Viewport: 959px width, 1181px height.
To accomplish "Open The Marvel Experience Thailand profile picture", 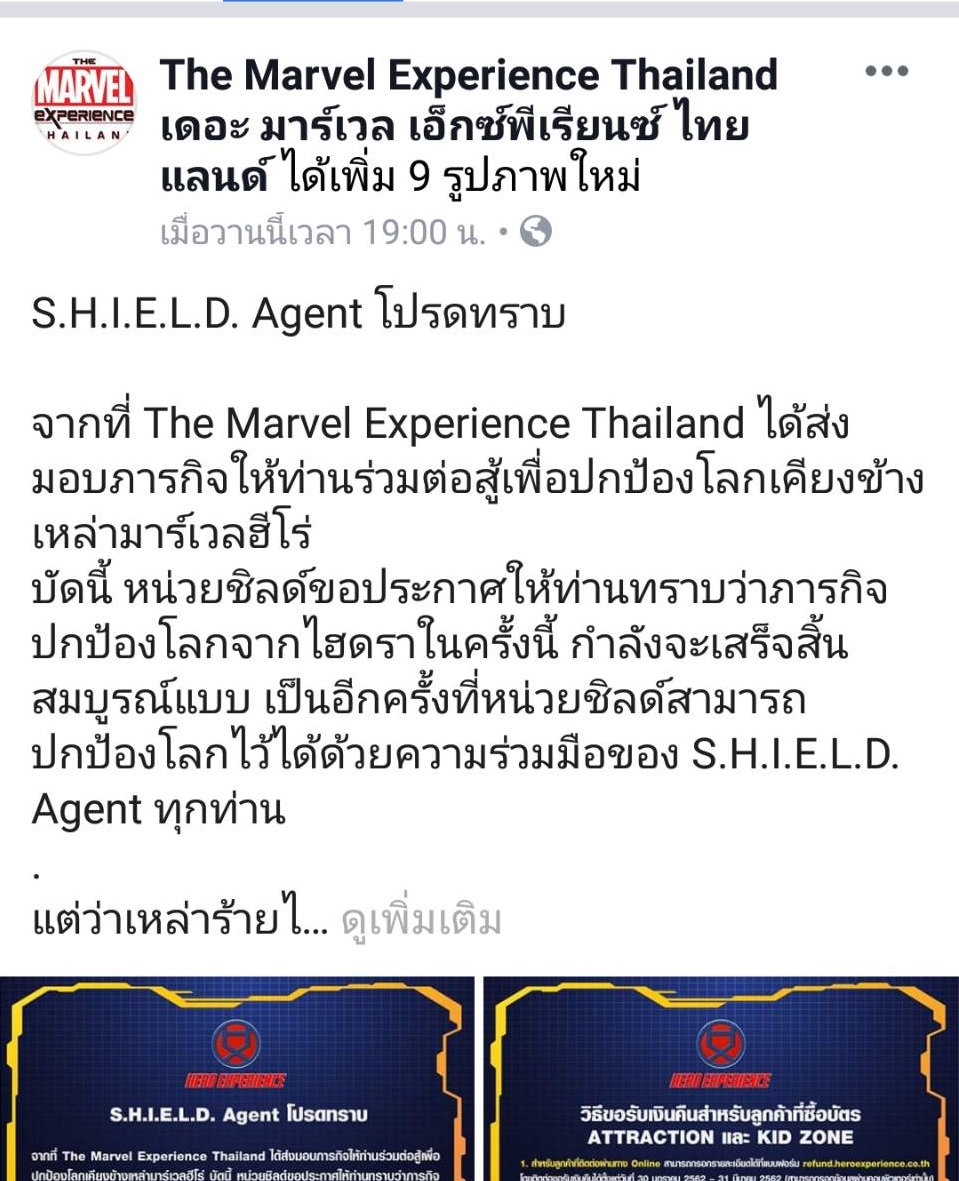I will click(84, 103).
